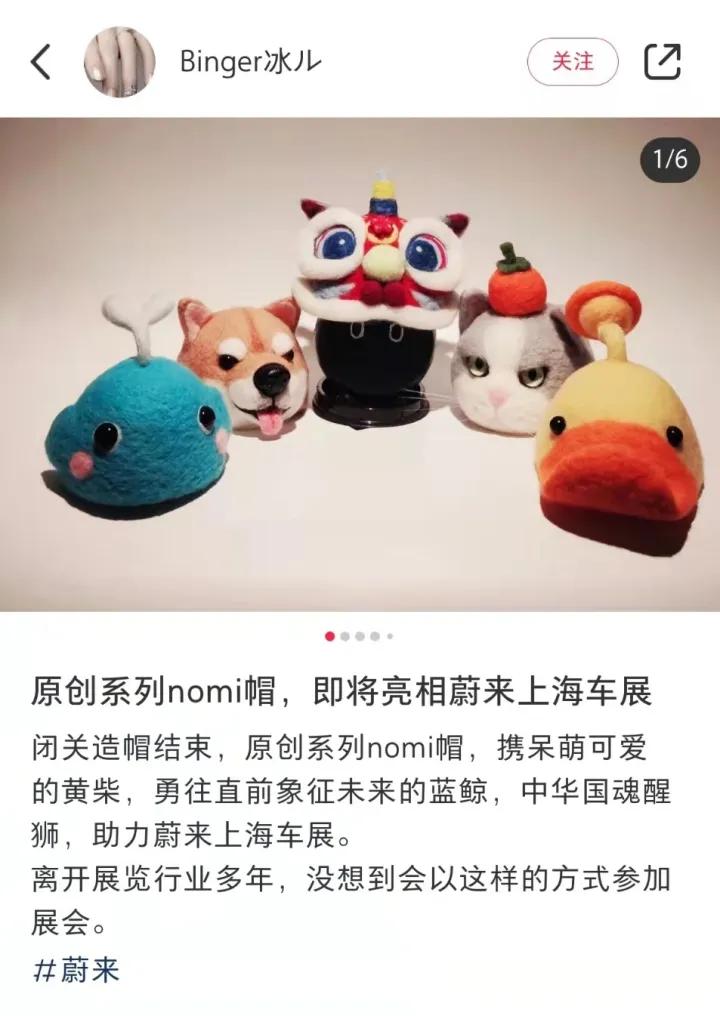This screenshot has height=1016, width=720.
Task: Expand the post image carousel
Action: (360, 370)
